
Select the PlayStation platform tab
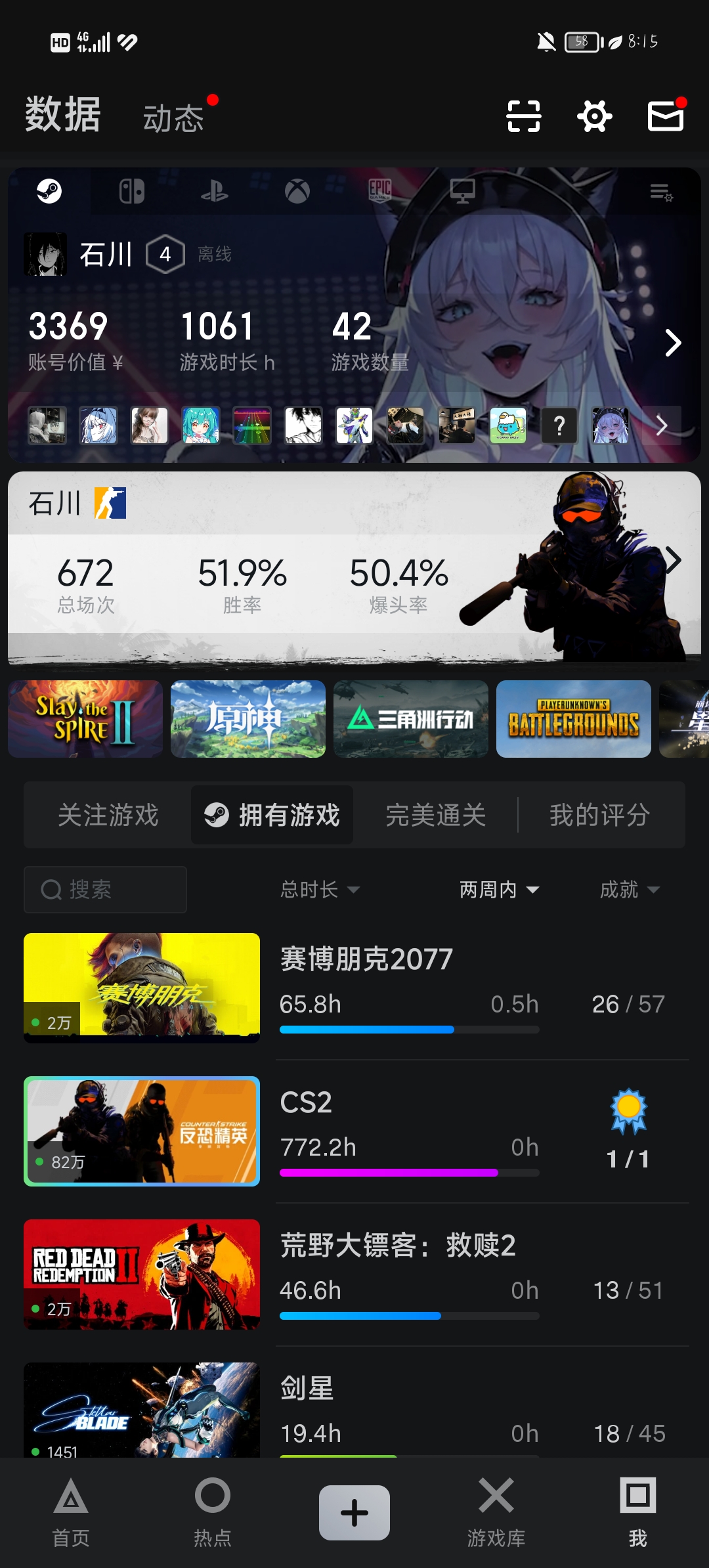[214, 192]
